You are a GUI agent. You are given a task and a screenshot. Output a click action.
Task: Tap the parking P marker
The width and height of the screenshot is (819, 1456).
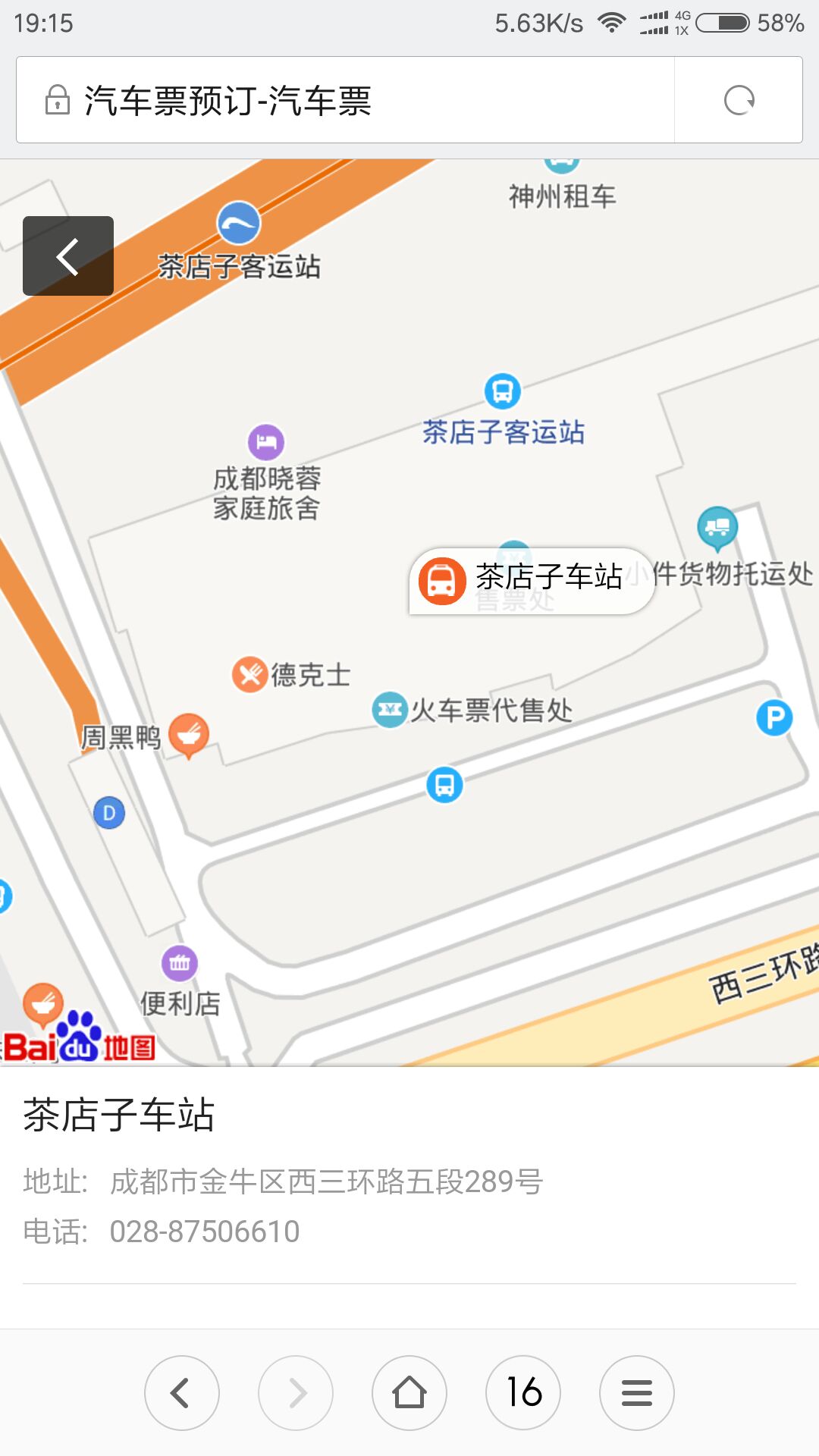pyautogui.click(x=774, y=717)
